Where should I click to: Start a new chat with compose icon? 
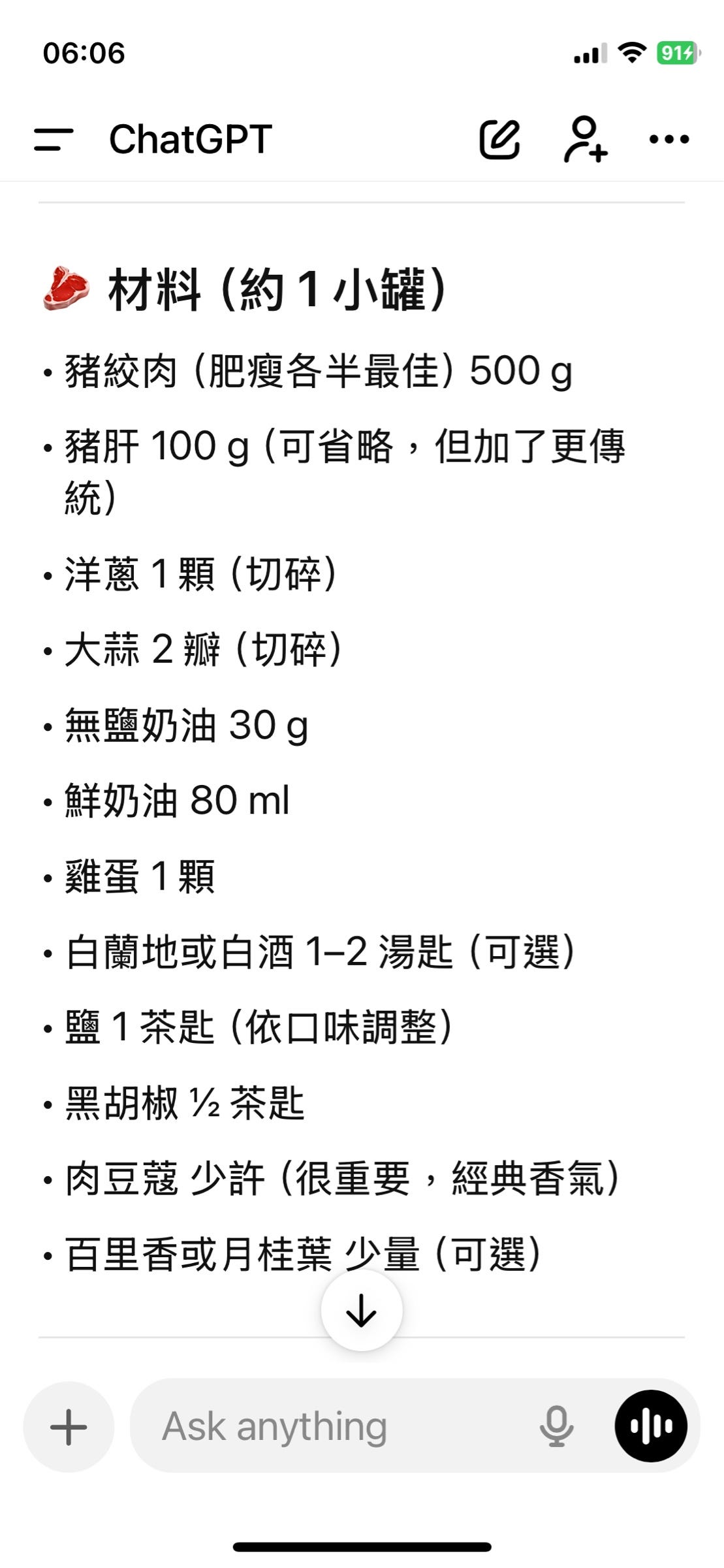(500, 139)
